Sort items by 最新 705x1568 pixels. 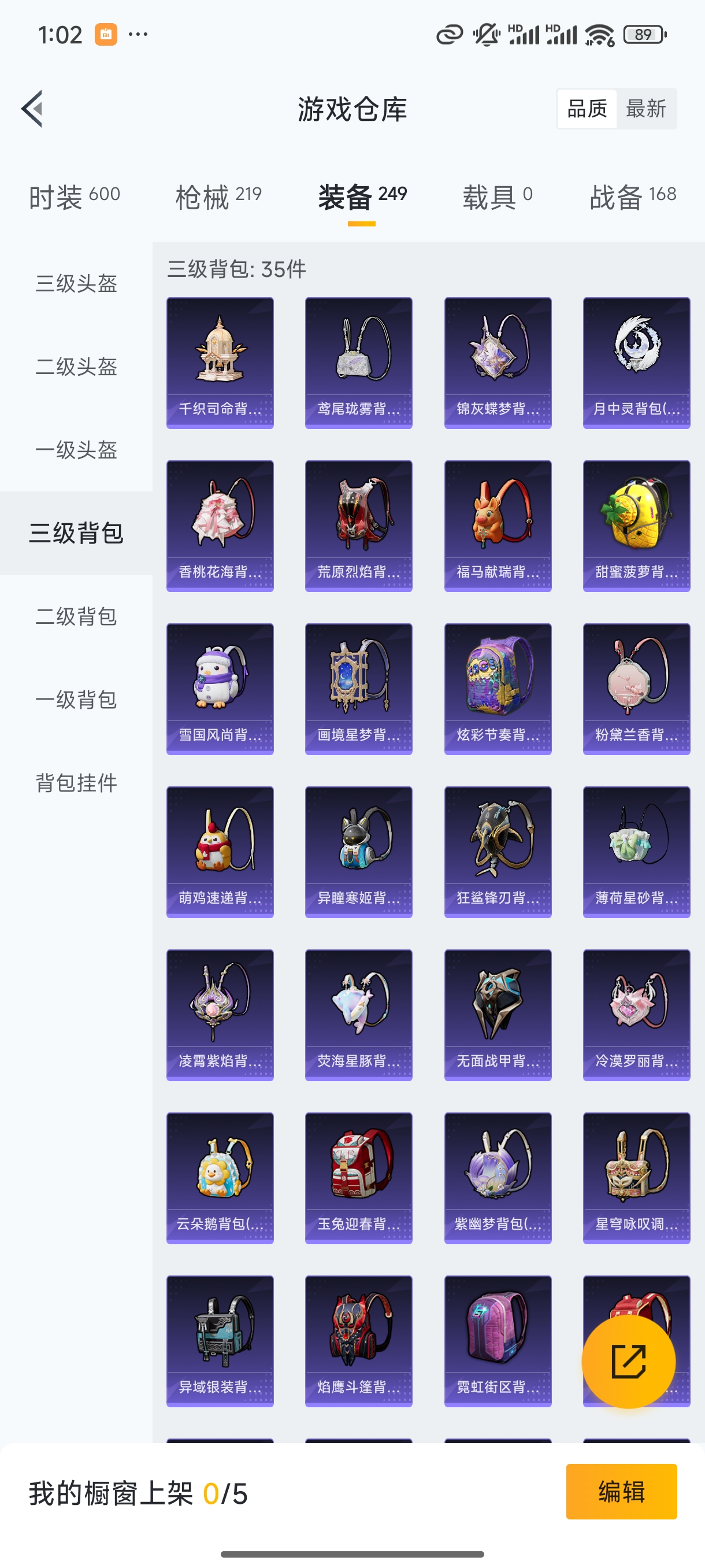click(645, 109)
